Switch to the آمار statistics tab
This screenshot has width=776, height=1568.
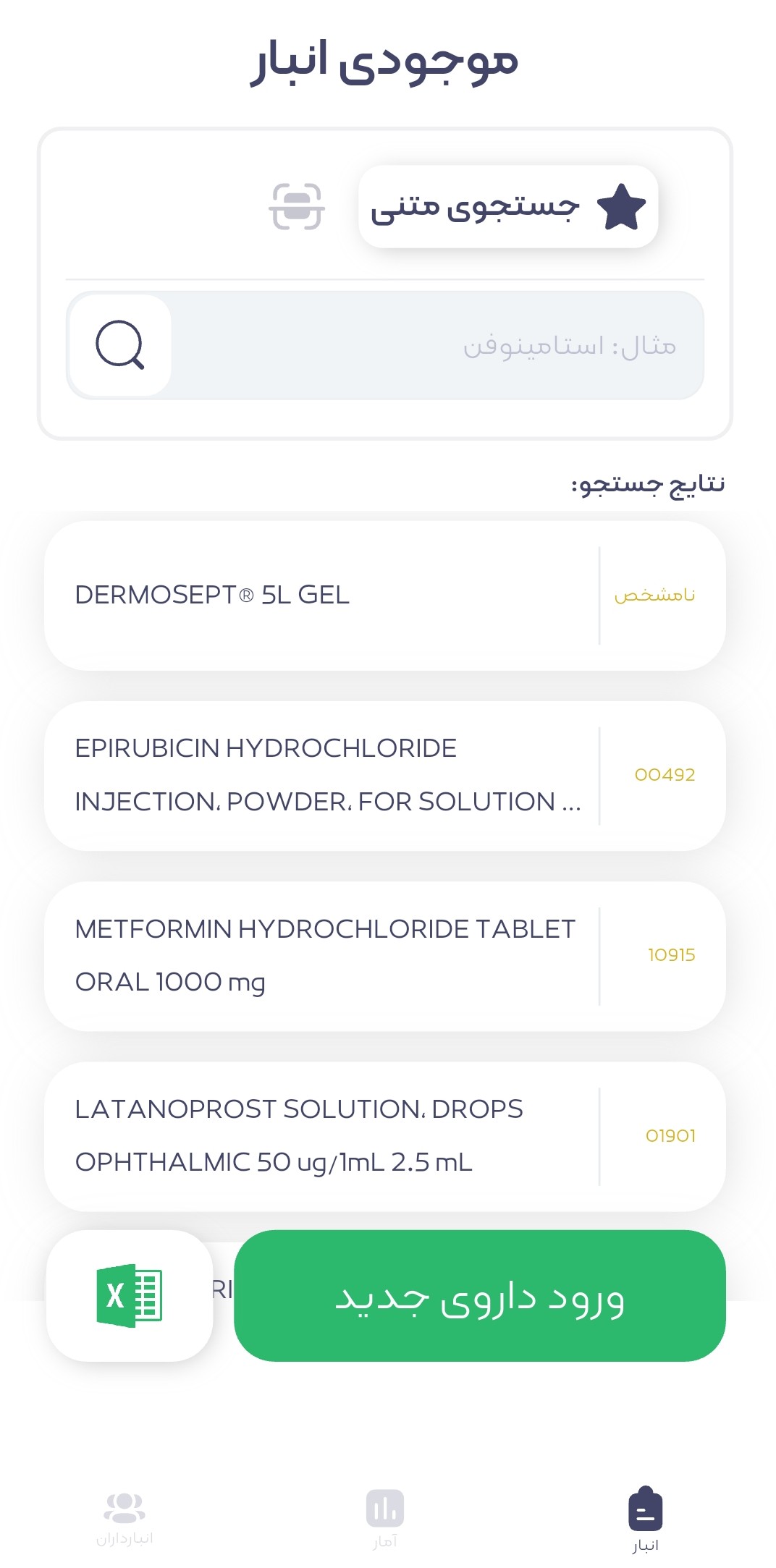point(385,1518)
